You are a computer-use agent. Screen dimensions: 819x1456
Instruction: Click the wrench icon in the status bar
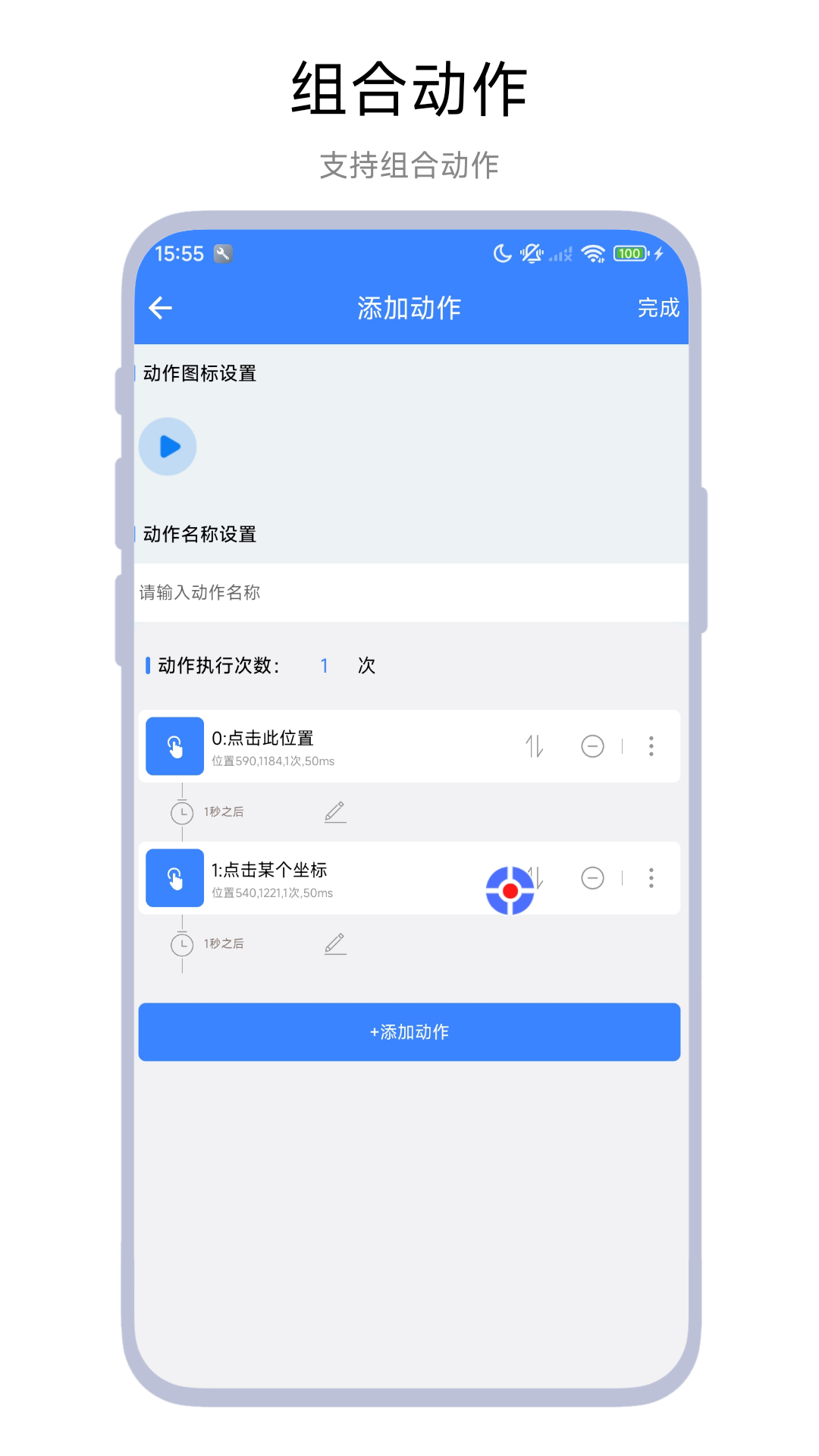coord(222,253)
